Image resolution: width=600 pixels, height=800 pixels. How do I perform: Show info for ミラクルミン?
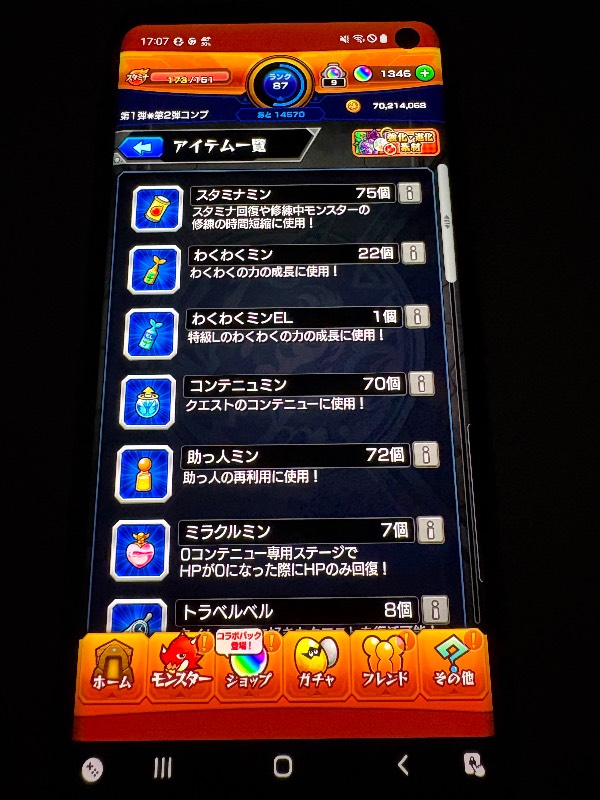(x=430, y=530)
